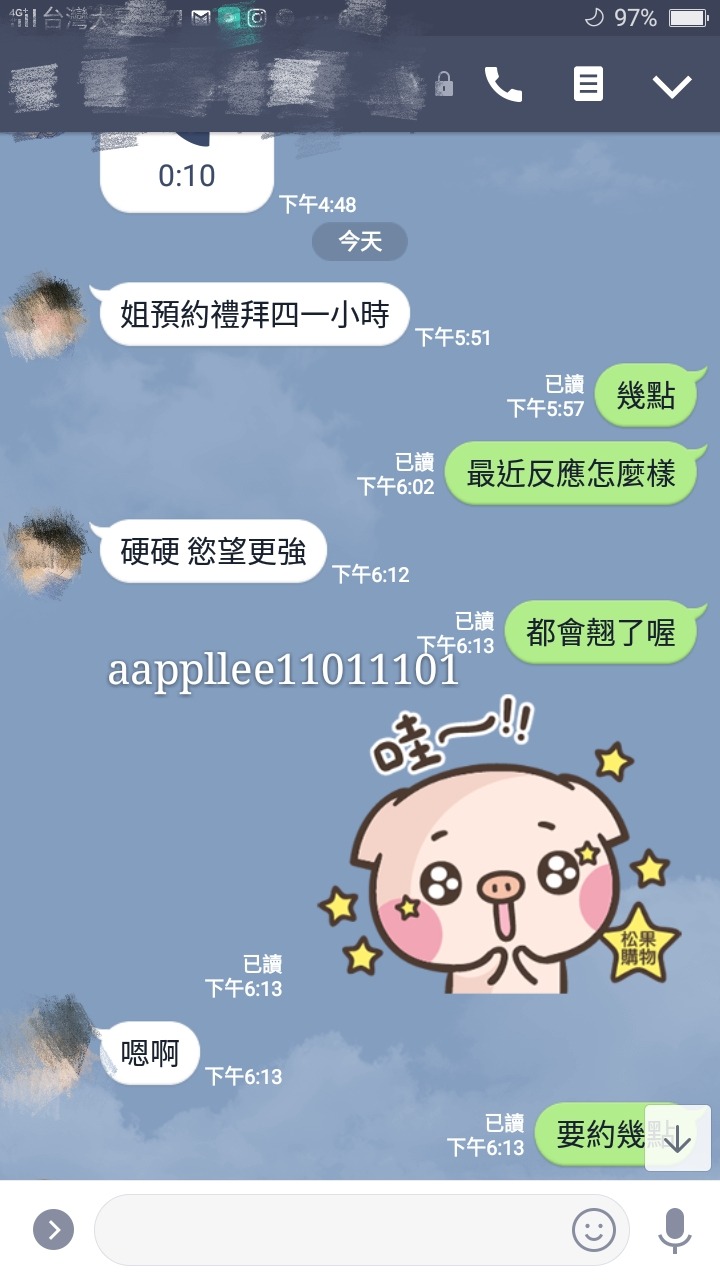
Task: Open the chat notes icon
Action: coord(588,85)
